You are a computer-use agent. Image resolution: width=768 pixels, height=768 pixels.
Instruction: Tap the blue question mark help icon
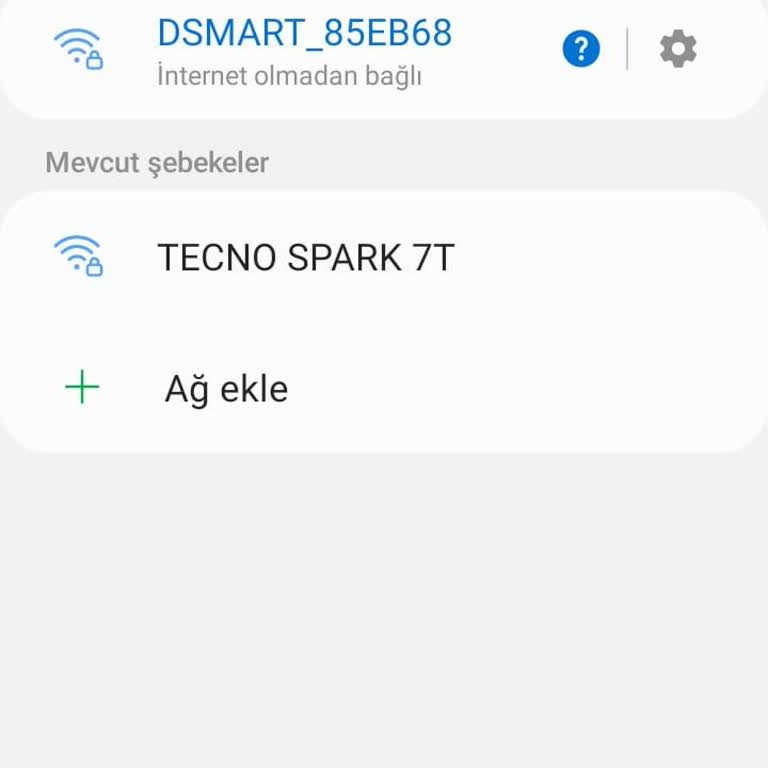point(581,48)
